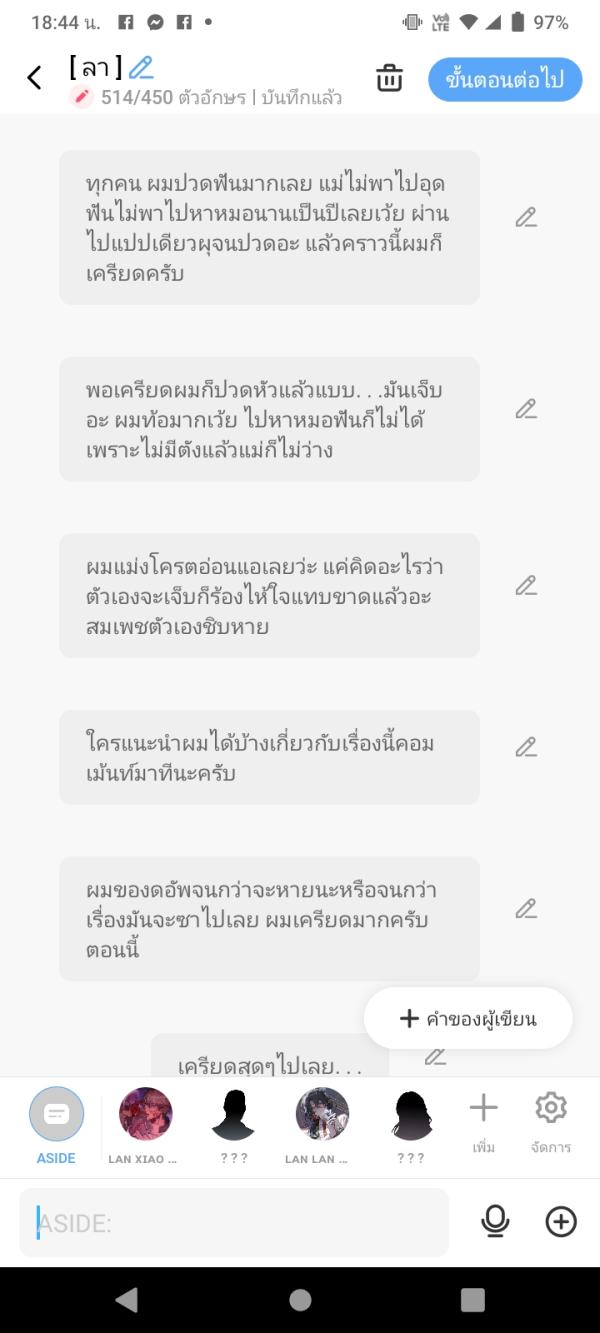The height and width of the screenshot is (1333, 600).
Task: Start voice input with the microphone
Action: coord(495,1221)
